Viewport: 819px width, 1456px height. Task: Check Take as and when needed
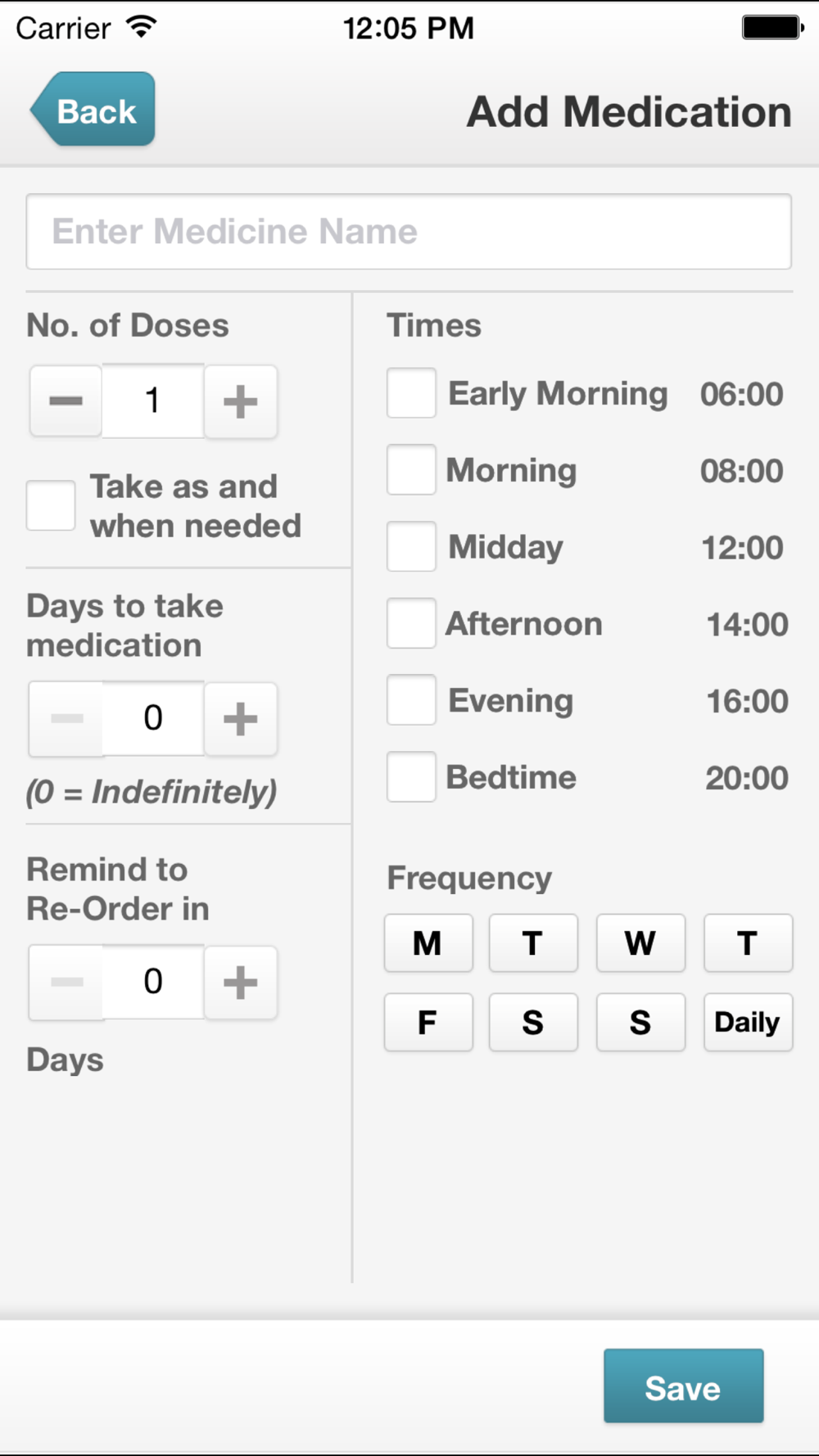point(51,505)
